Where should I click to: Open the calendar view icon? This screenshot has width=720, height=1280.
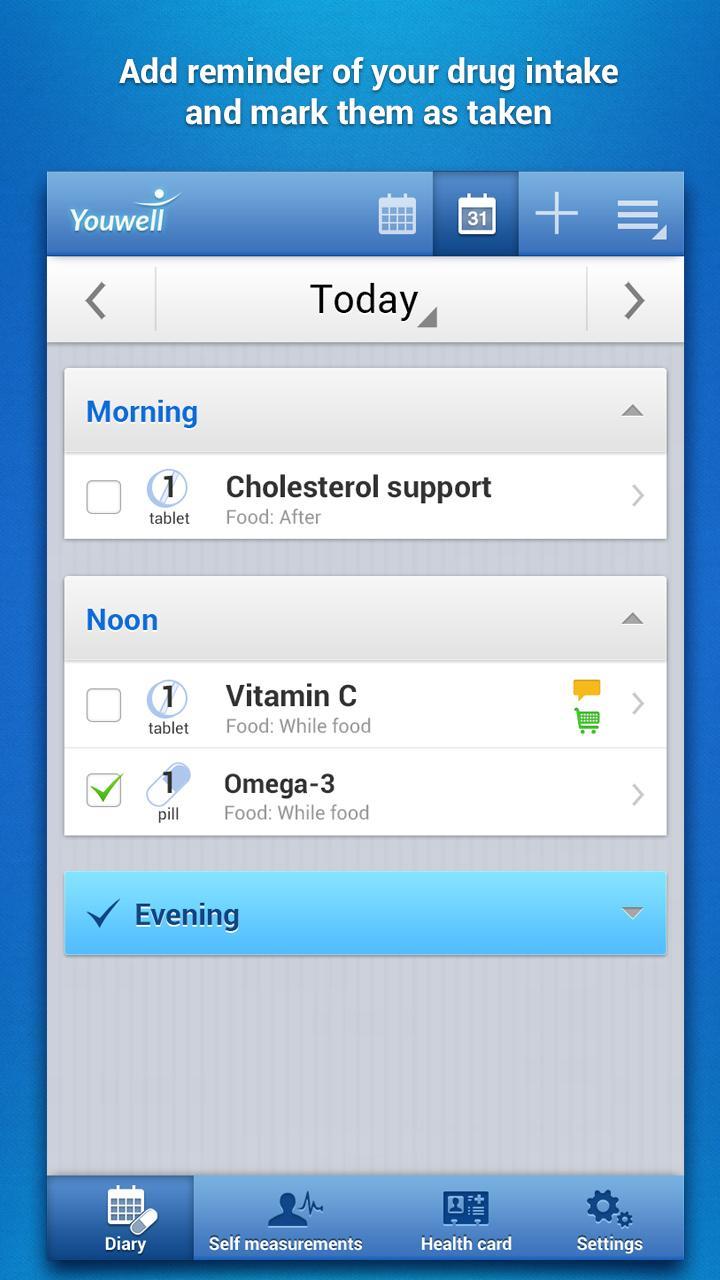396,213
